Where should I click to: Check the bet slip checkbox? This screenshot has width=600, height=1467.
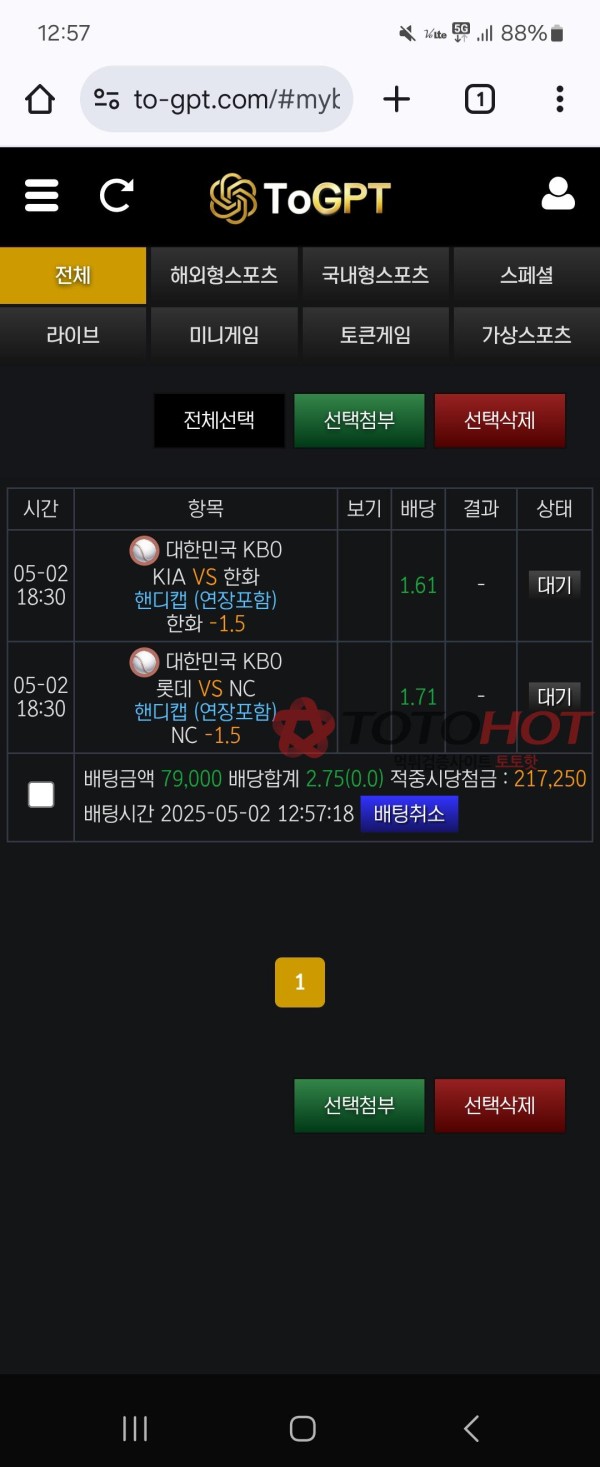41,795
